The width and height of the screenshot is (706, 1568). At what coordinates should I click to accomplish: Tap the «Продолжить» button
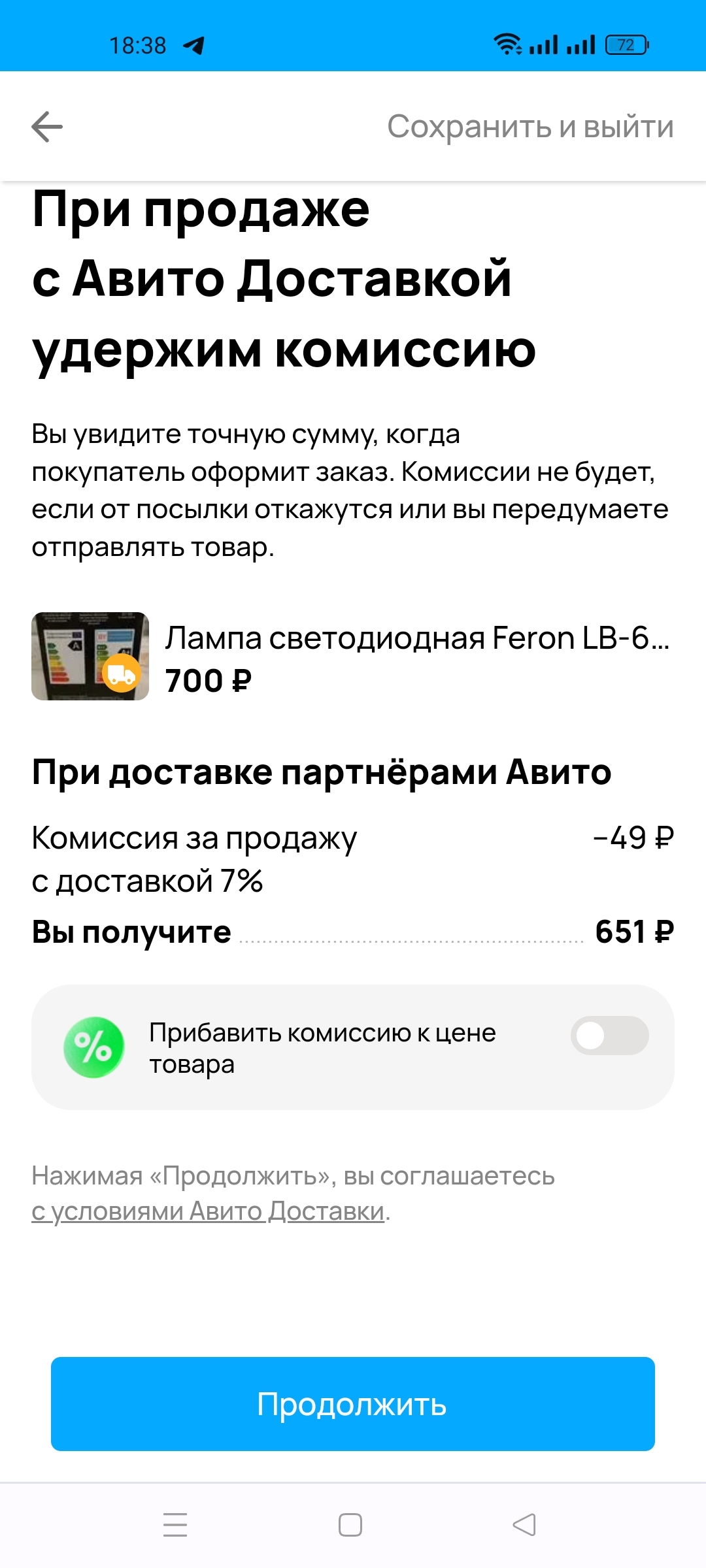[x=353, y=1403]
